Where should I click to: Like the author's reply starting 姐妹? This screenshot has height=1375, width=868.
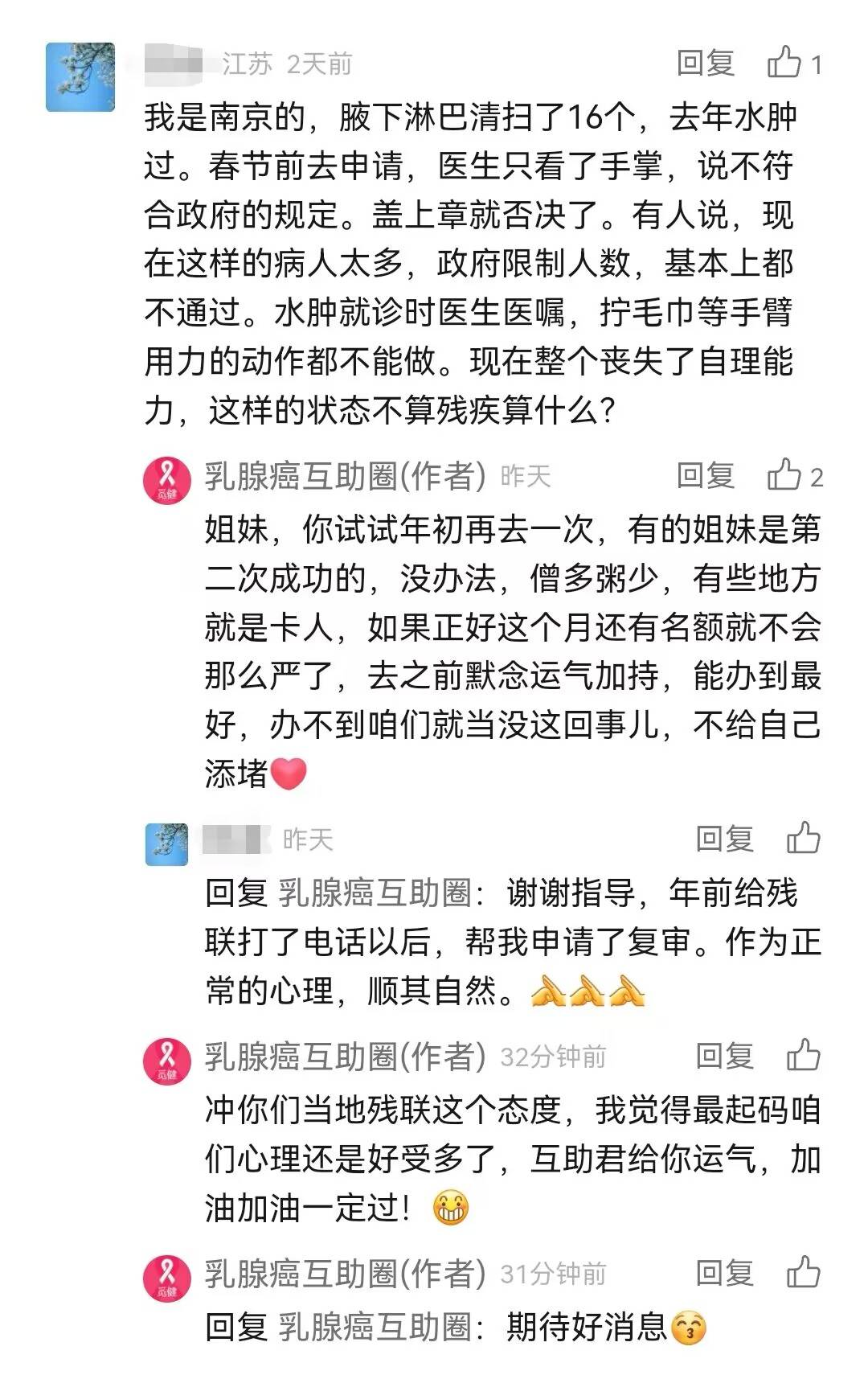pos(784,475)
